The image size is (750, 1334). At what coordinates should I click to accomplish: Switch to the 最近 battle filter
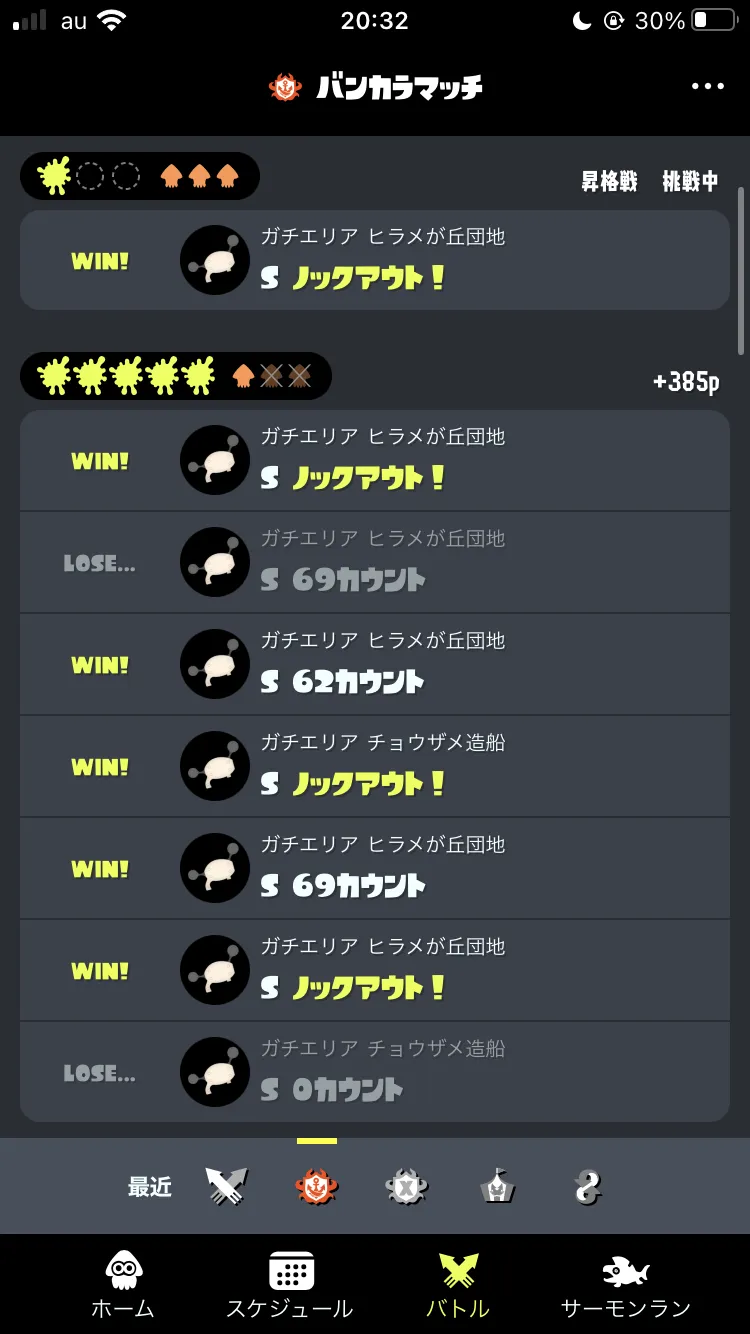tap(150, 1187)
